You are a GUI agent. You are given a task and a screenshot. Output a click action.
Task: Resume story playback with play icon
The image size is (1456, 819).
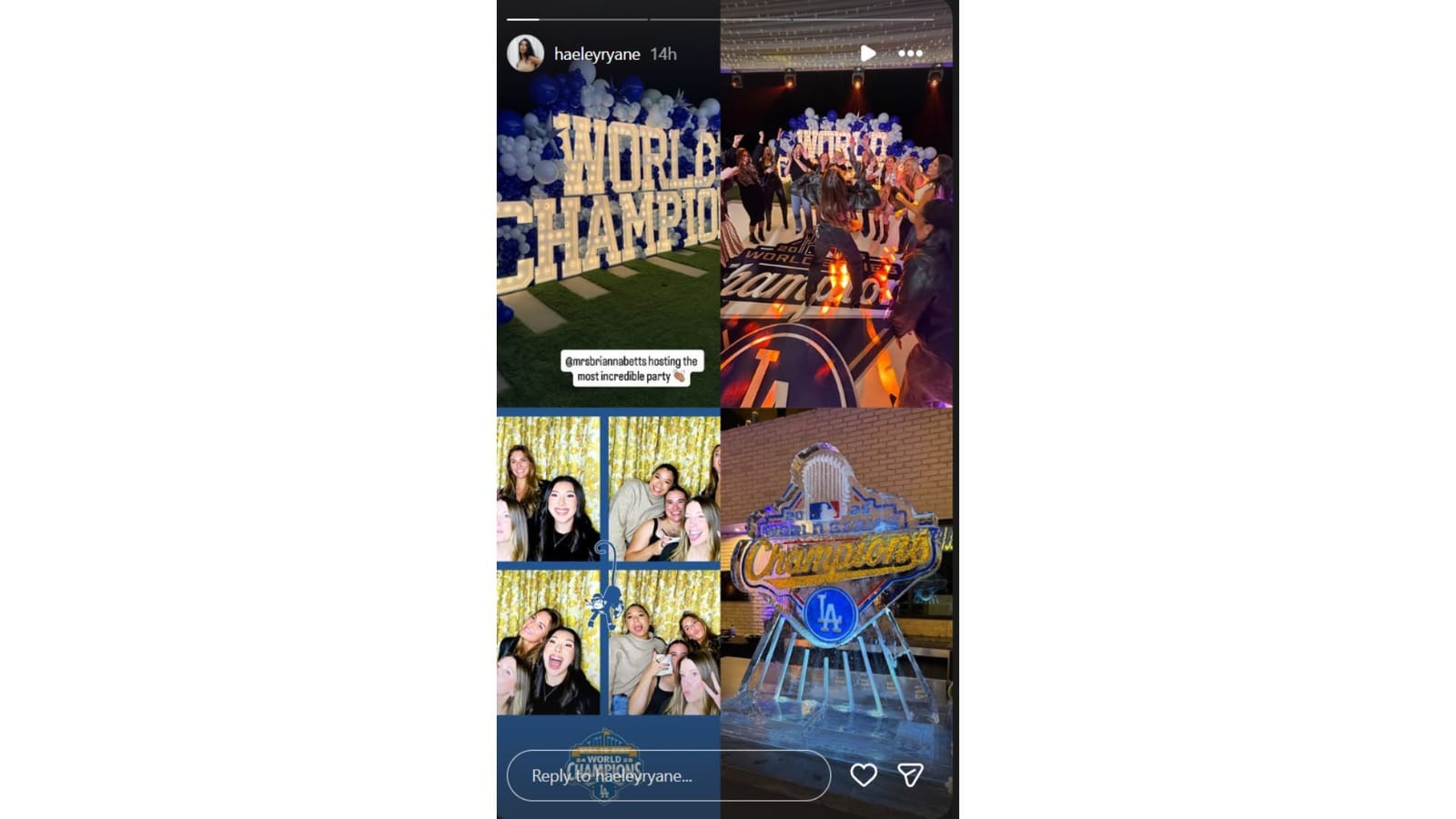(x=867, y=54)
